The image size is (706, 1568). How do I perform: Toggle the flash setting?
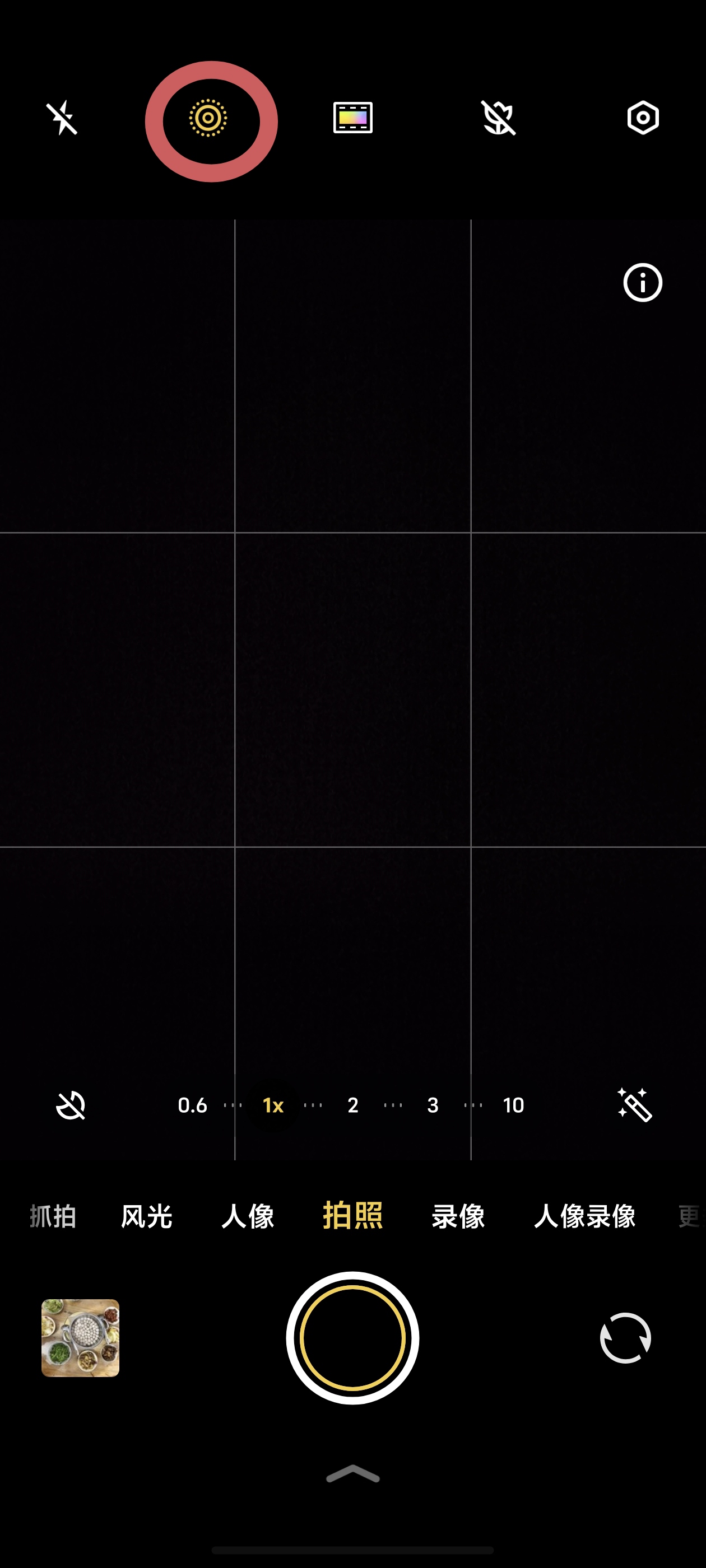point(62,118)
